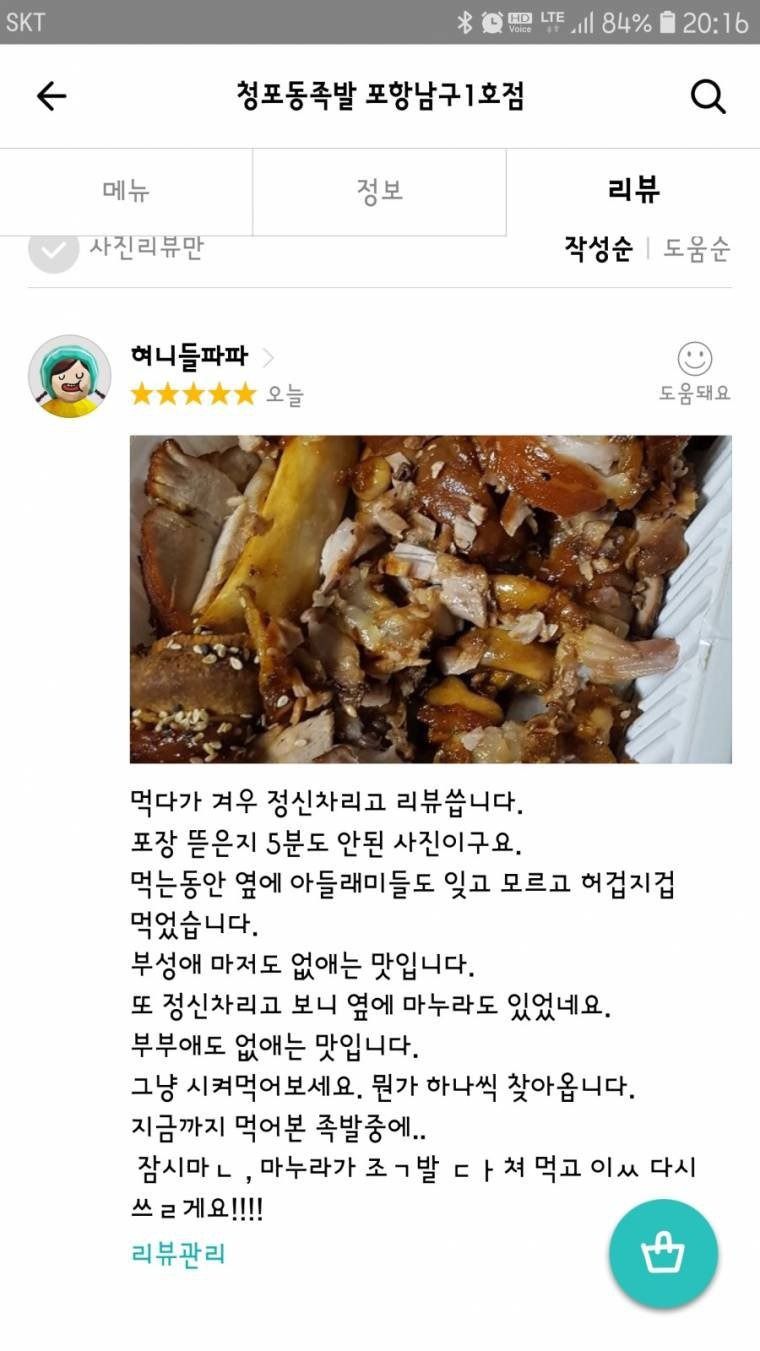This screenshot has width=760, height=1351.
Task: Sort reviews by 도움순
Action: point(697,249)
